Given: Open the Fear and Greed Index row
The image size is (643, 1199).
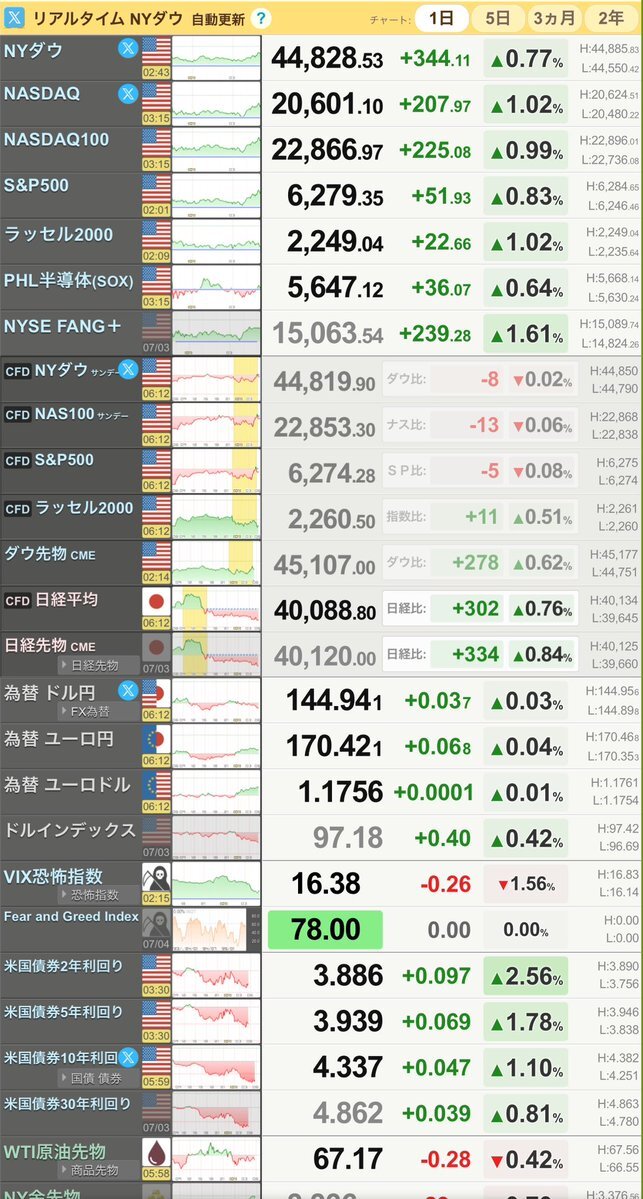Looking at the screenshot, I should [321, 930].
